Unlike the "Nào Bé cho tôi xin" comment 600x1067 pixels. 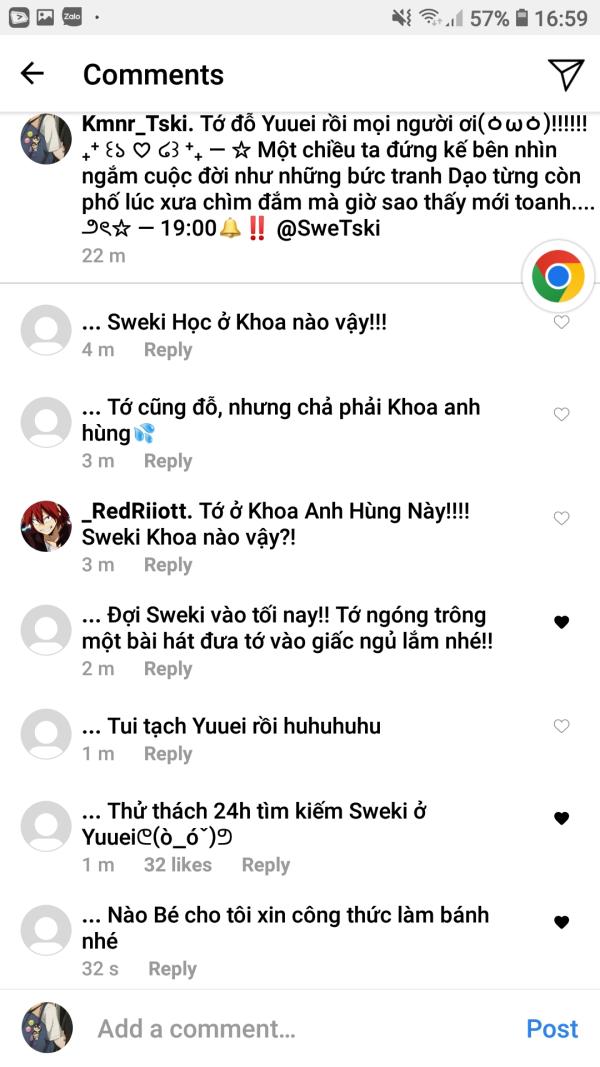561,922
